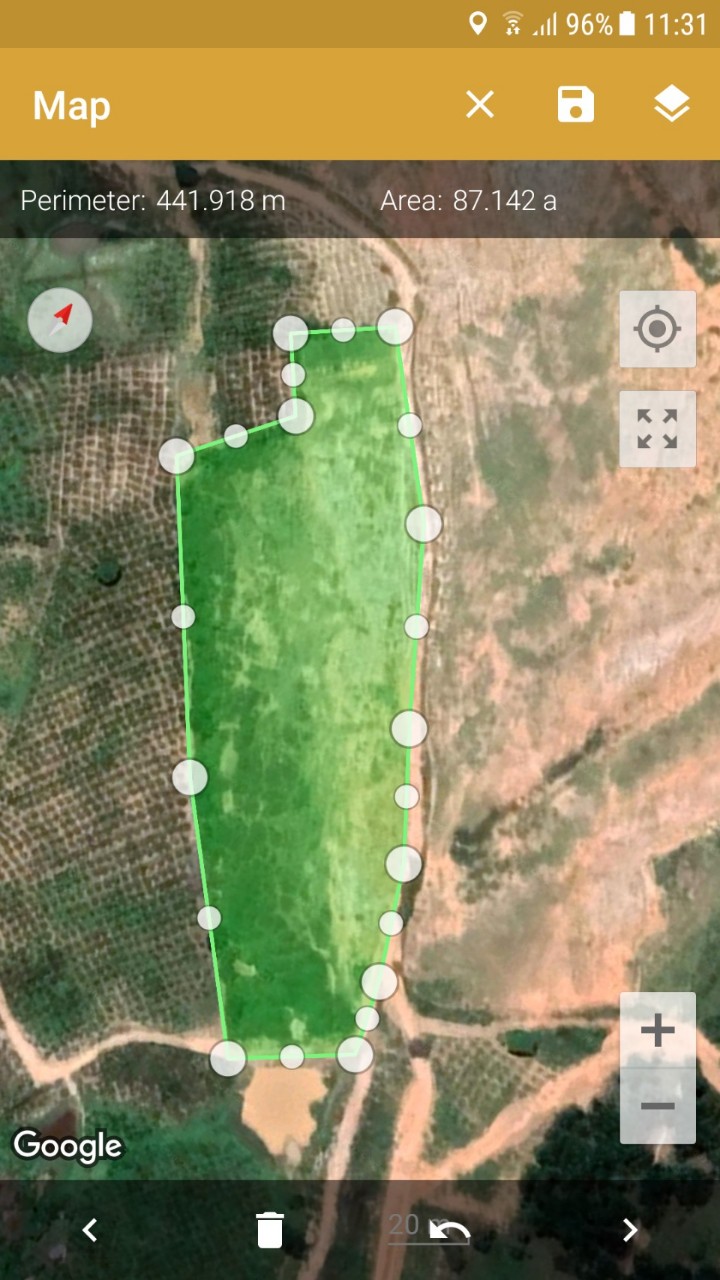Tap the compass to reset orientation
This screenshot has width=720, height=1280.
tap(61, 320)
